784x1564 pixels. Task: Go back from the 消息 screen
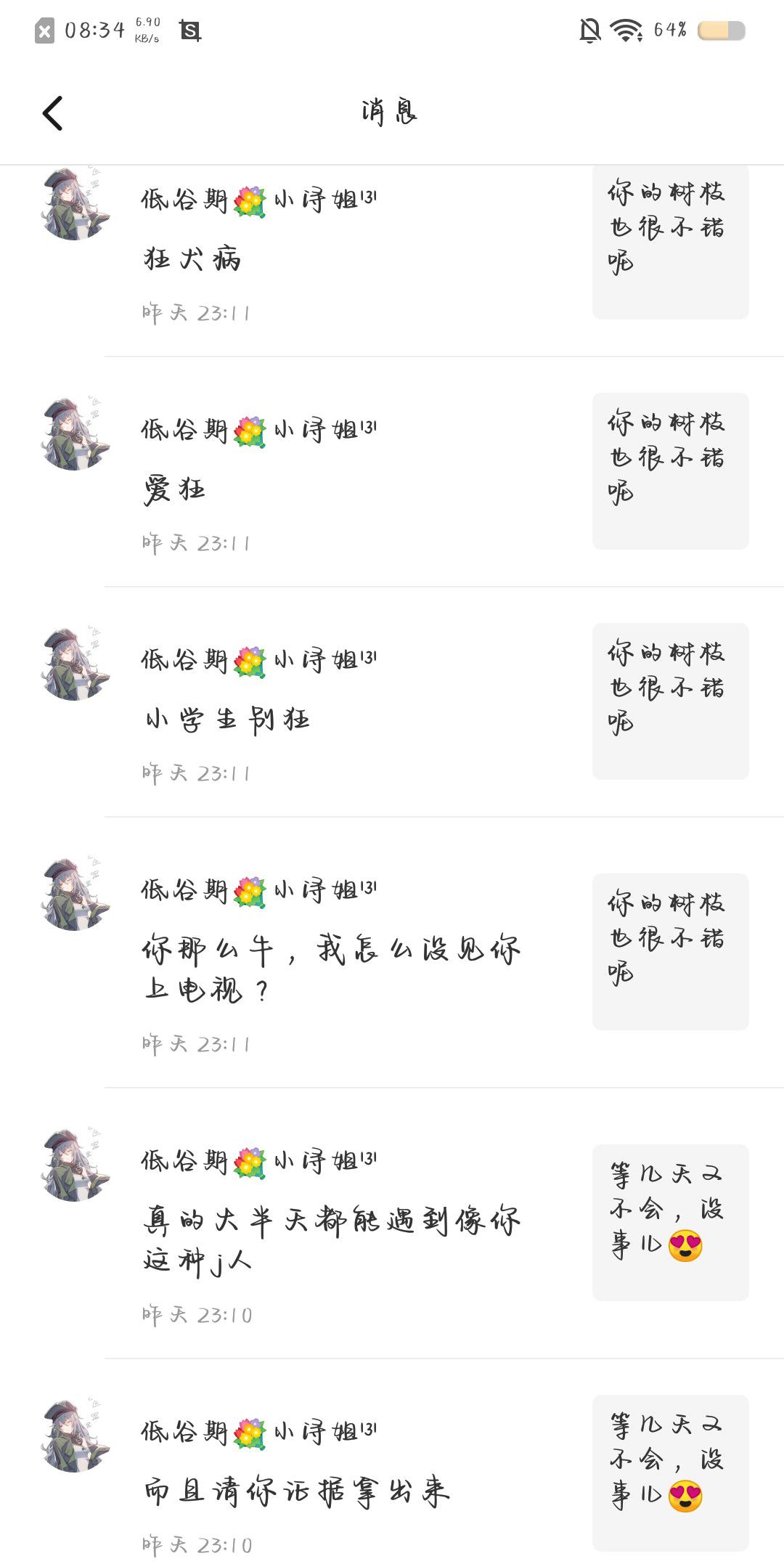52,113
